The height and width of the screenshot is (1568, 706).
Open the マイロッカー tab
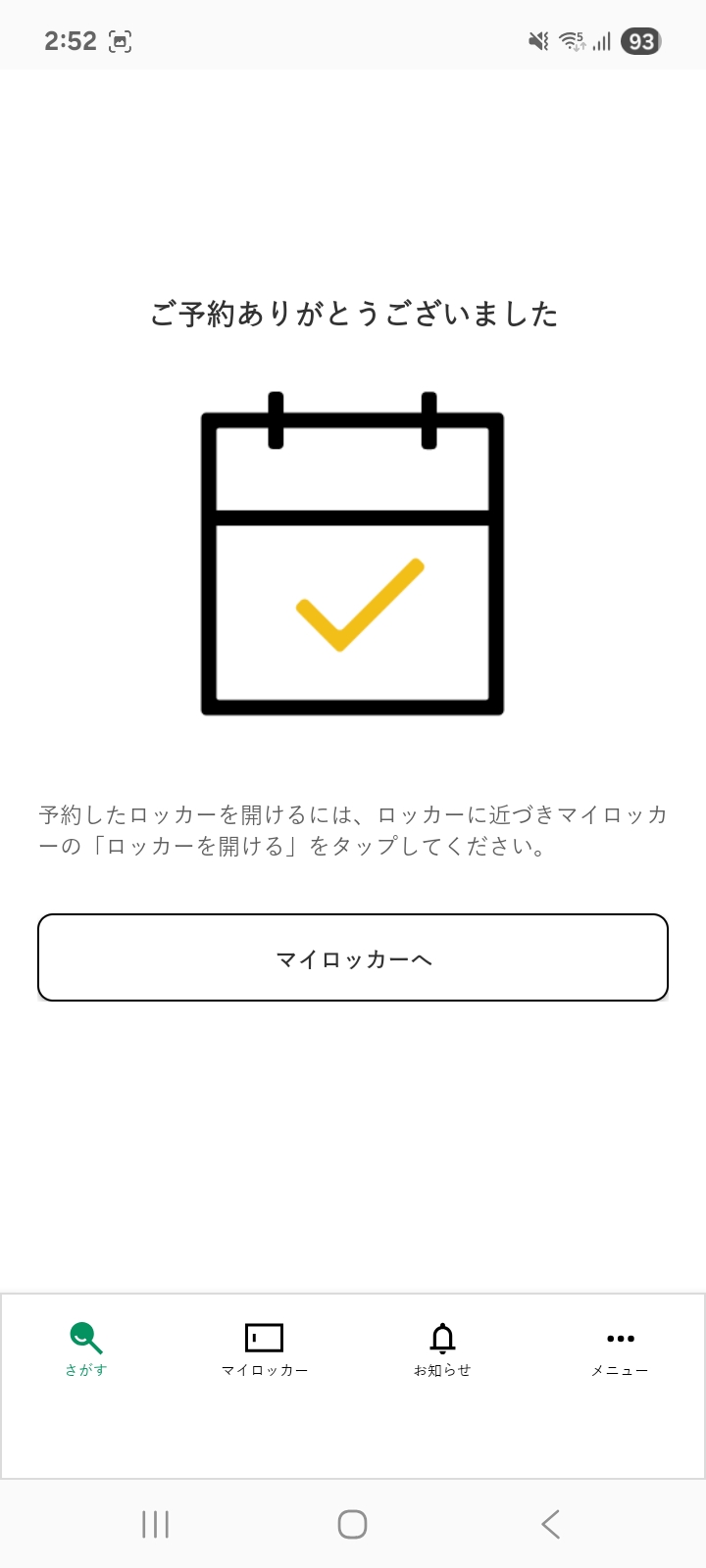[x=264, y=1348]
